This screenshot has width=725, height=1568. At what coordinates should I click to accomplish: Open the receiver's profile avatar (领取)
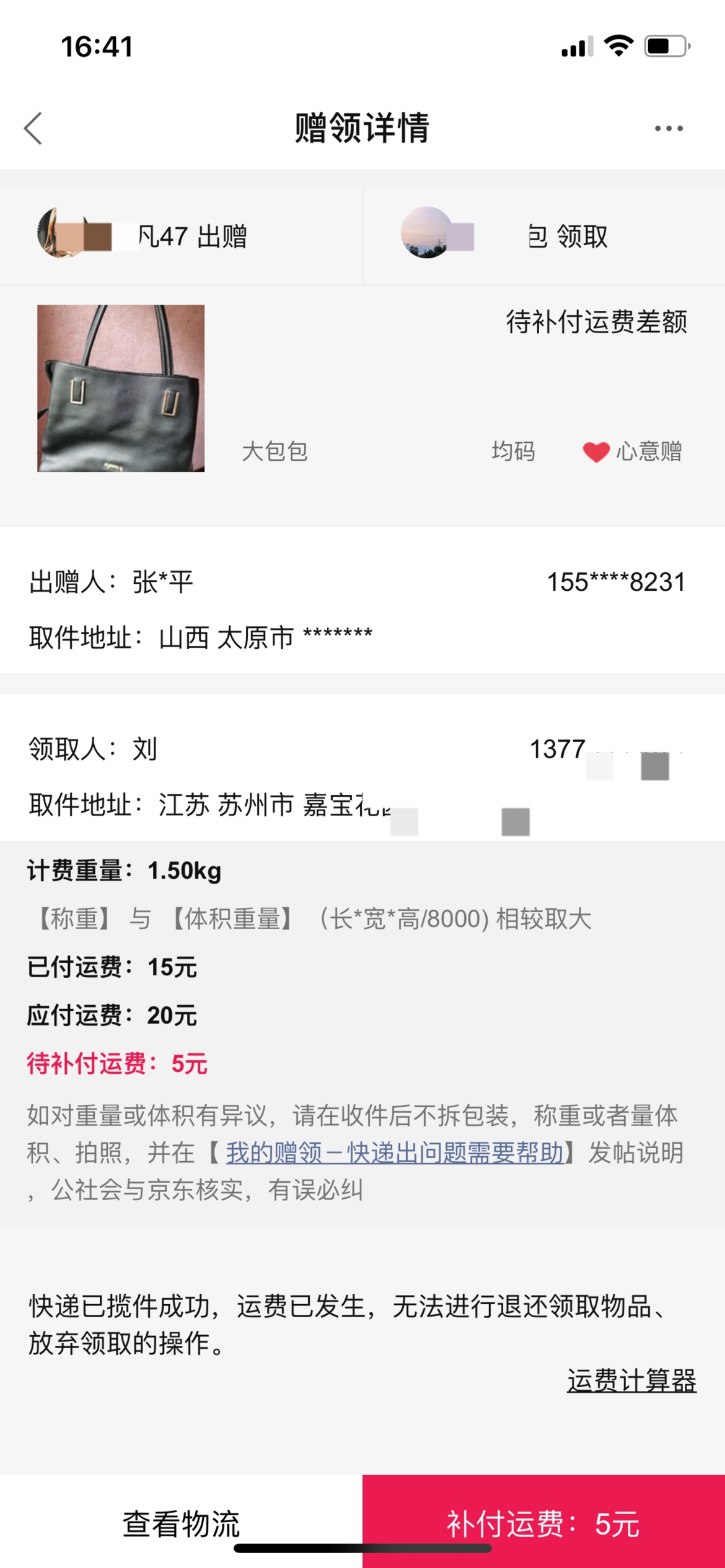point(426,233)
